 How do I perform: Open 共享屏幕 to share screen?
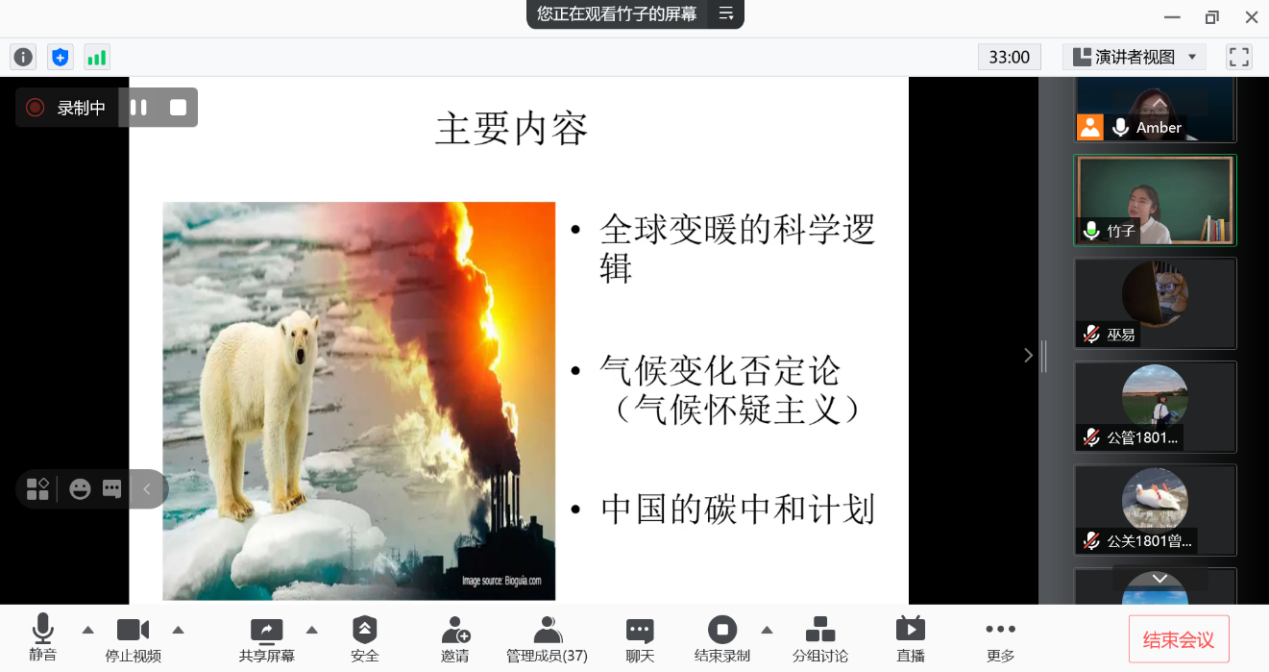click(x=267, y=639)
